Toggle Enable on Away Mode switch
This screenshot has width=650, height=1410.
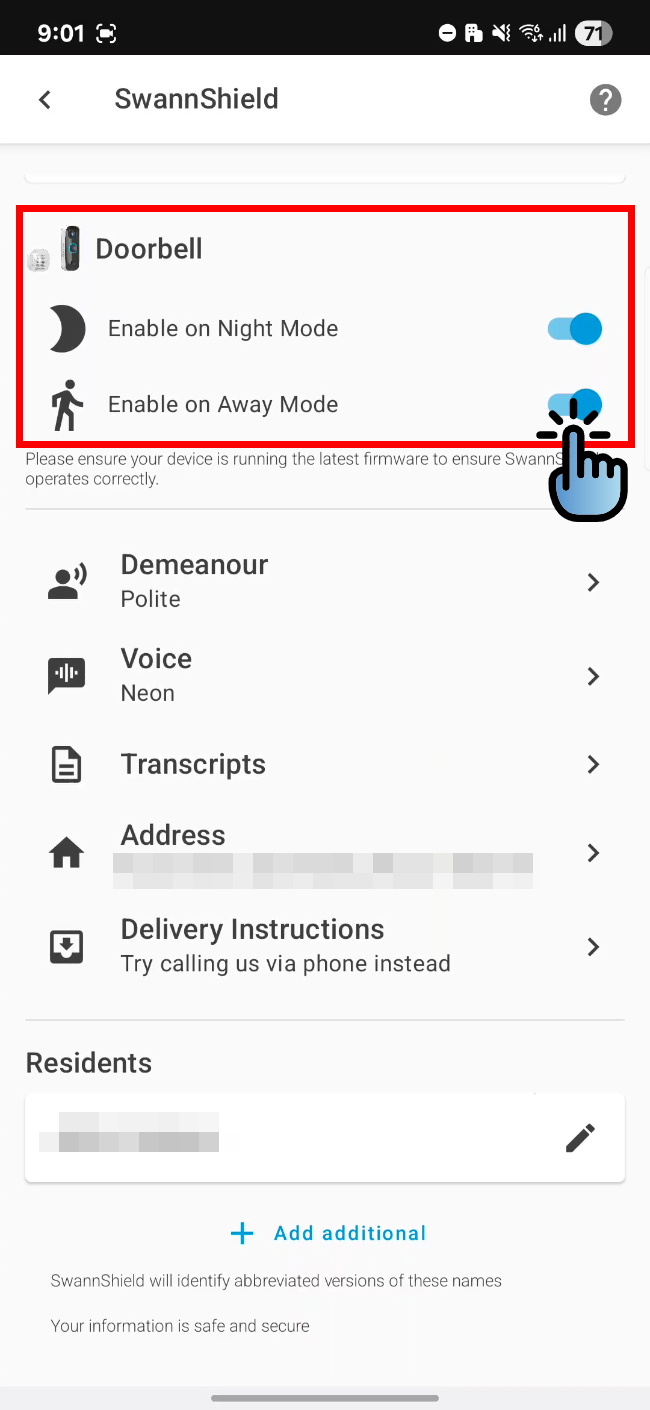(575, 404)
